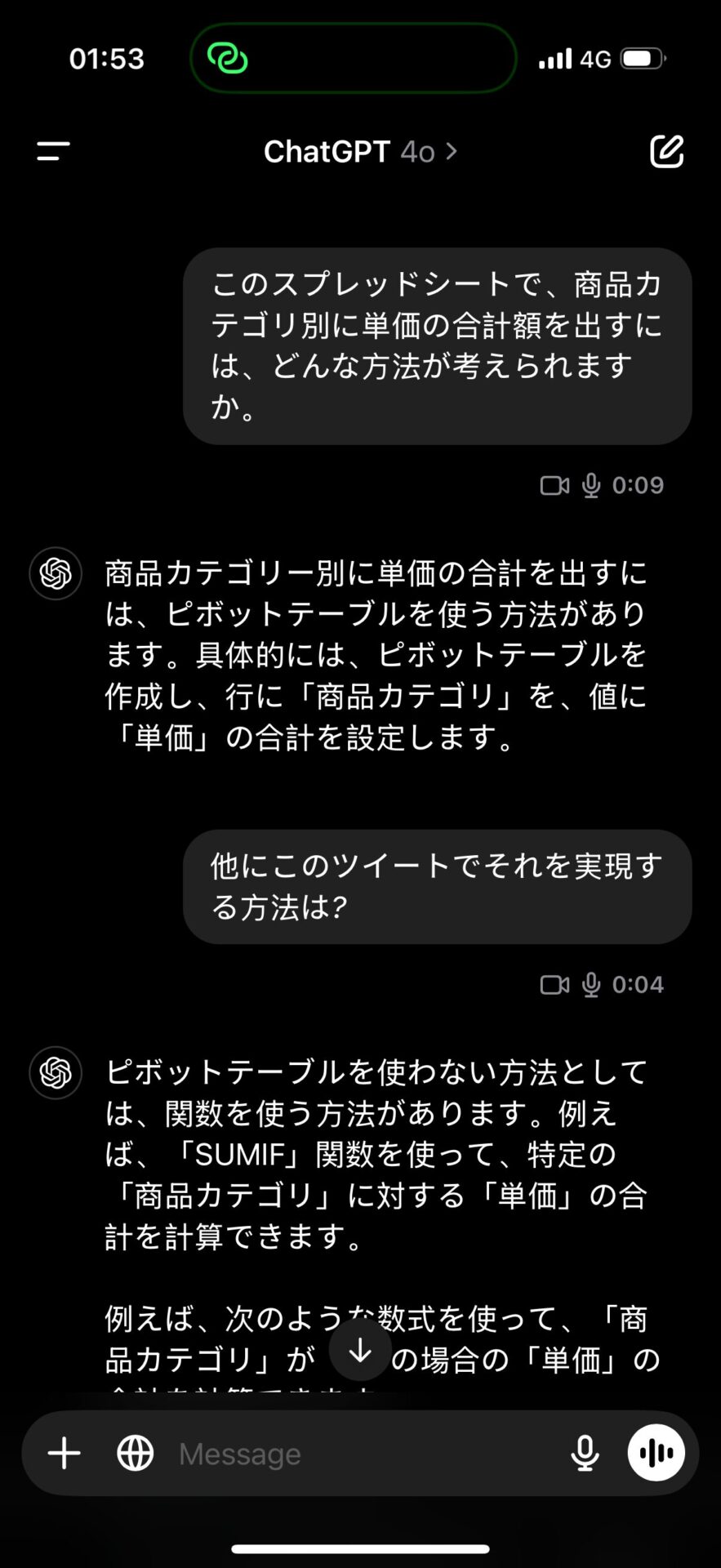Open the web search globe
The height and width of the screenshot is (1568, 721).
(136, 1454)
